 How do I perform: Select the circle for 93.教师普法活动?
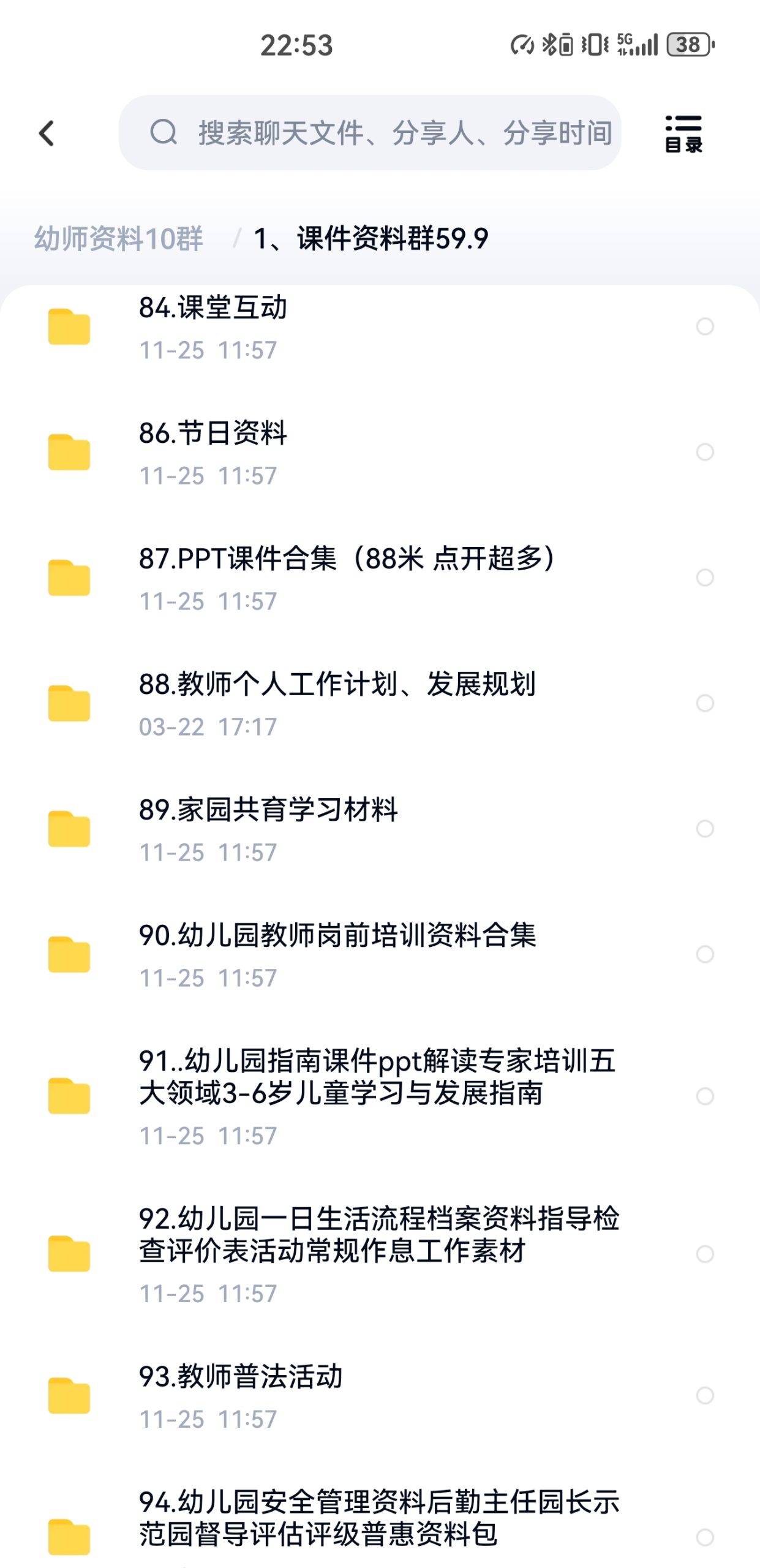coord(705,1395)
